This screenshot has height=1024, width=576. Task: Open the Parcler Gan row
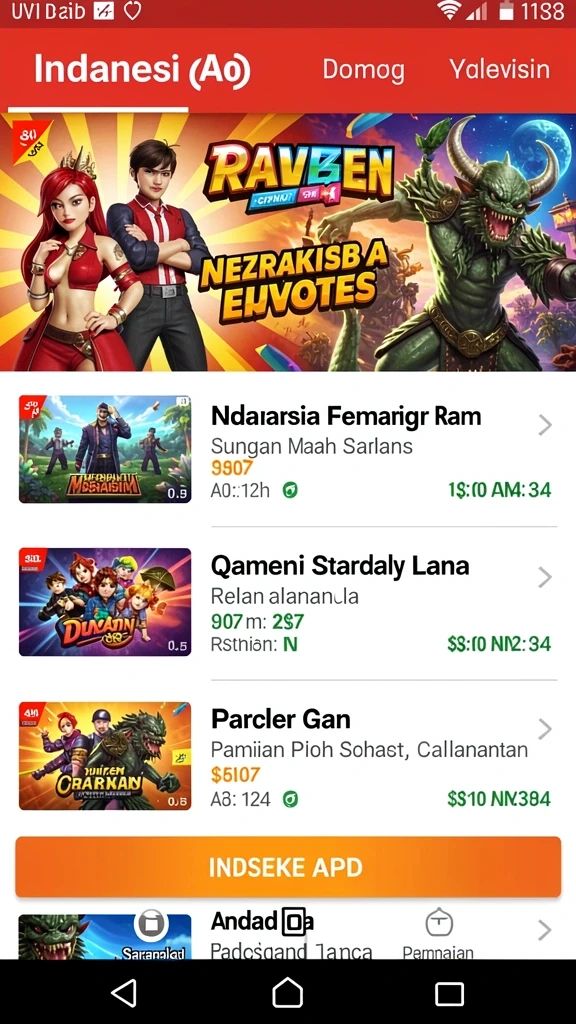coord(288,756)
